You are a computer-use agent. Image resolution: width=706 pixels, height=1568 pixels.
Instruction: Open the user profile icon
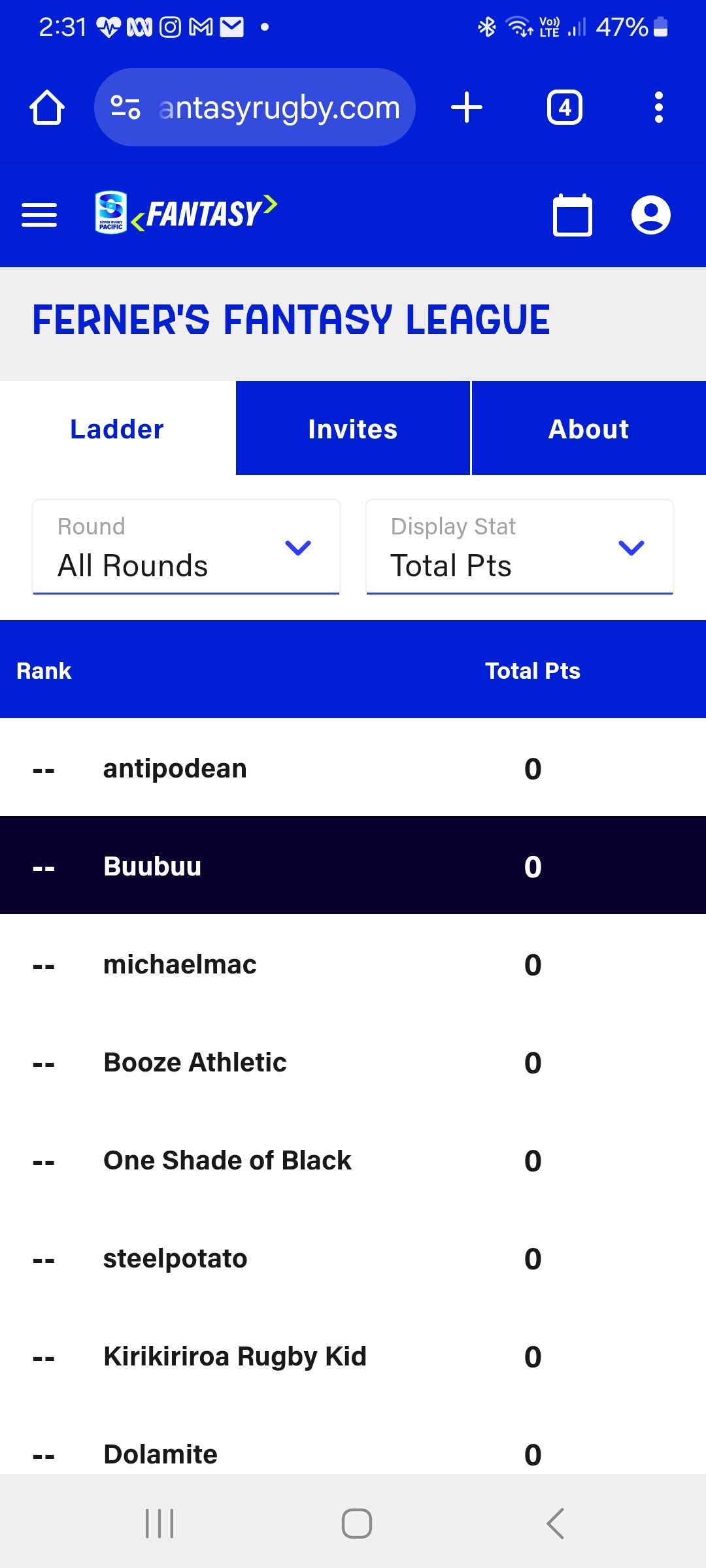coord(650,215)
